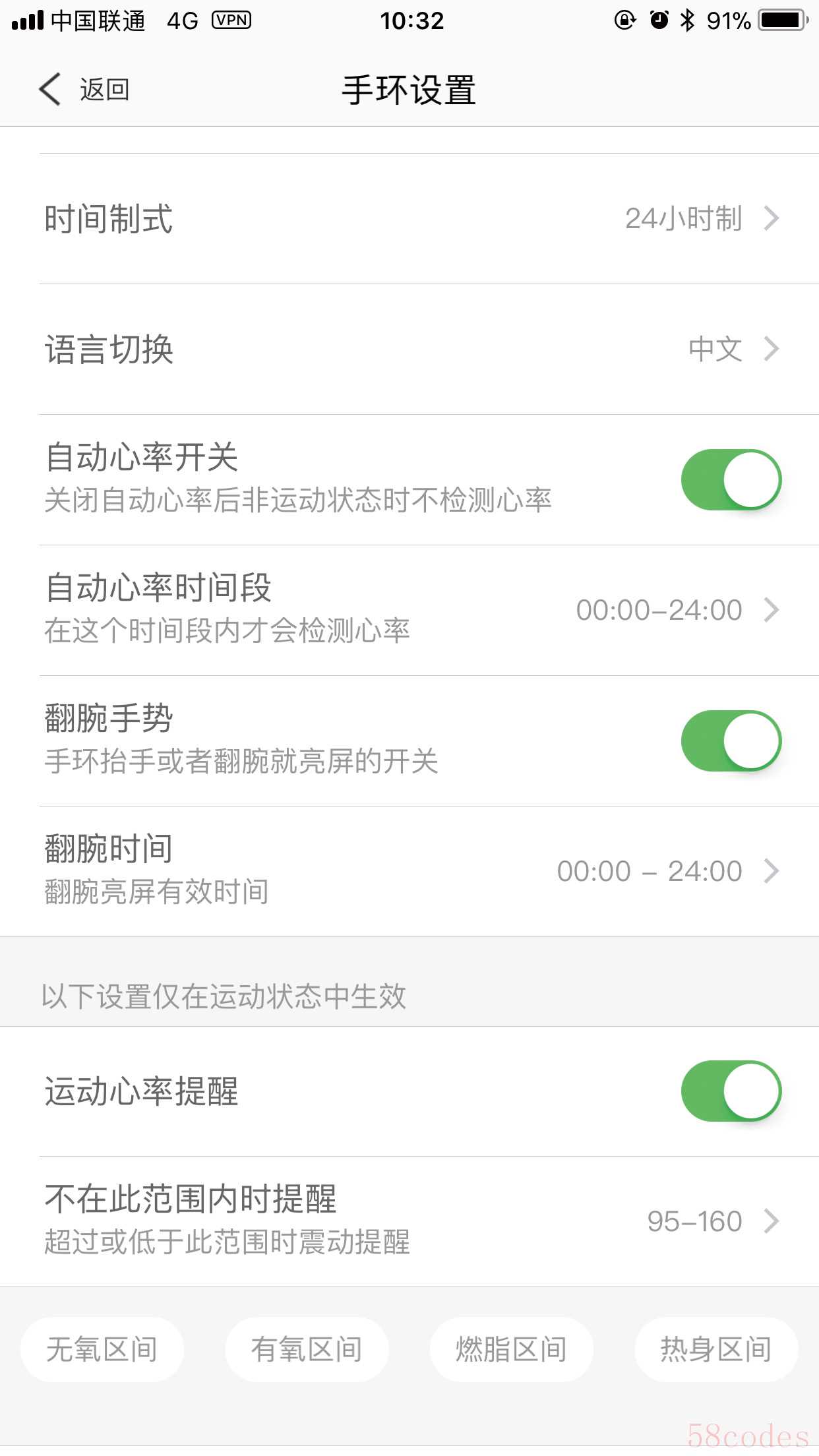Screen dimensions: 819x1456
Task: Select the 有氧区间 chip
Action: pos(307,1349)
